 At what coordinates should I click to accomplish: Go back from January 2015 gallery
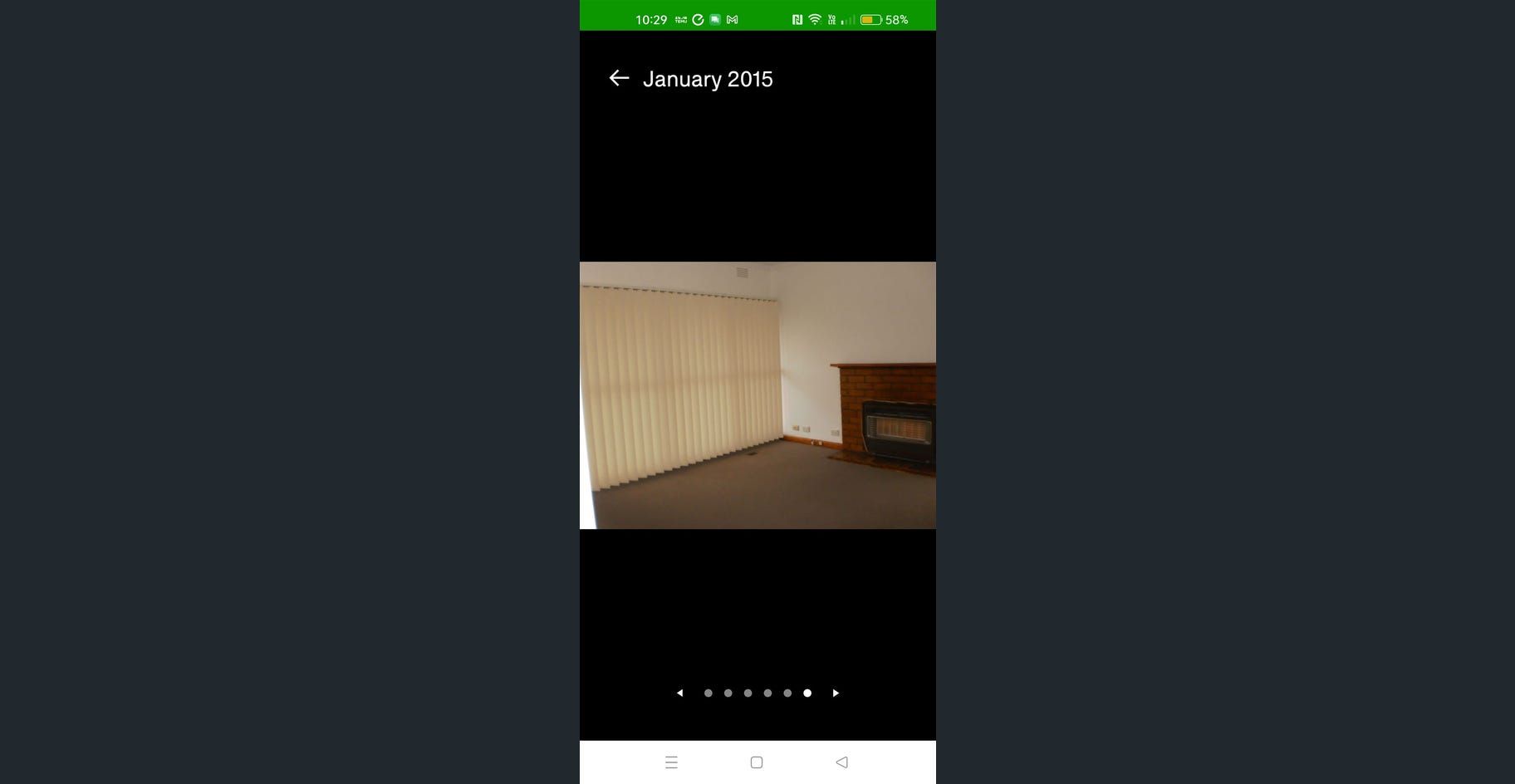click(x=619, y=78)
